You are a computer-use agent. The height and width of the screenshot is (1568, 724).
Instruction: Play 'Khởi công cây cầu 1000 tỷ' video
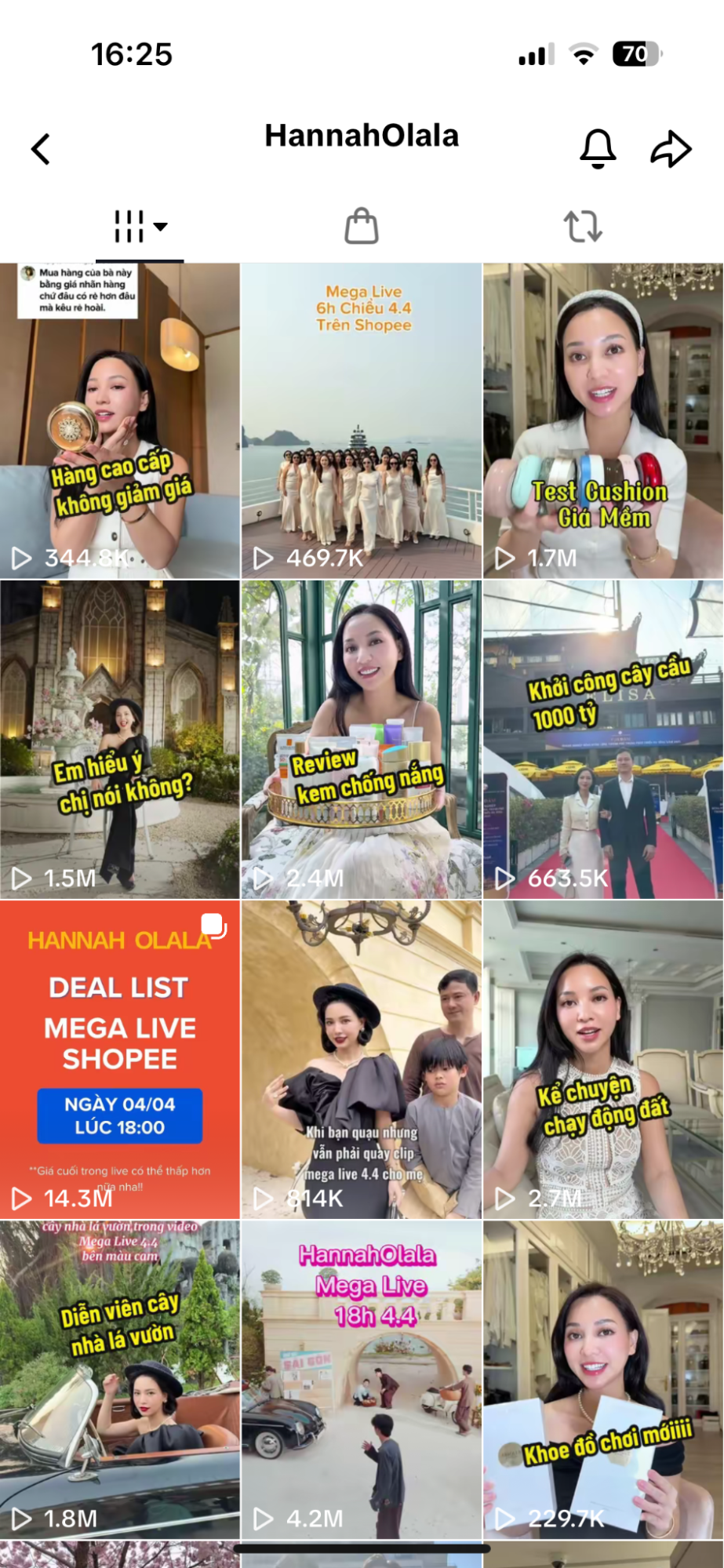(603, 739)
